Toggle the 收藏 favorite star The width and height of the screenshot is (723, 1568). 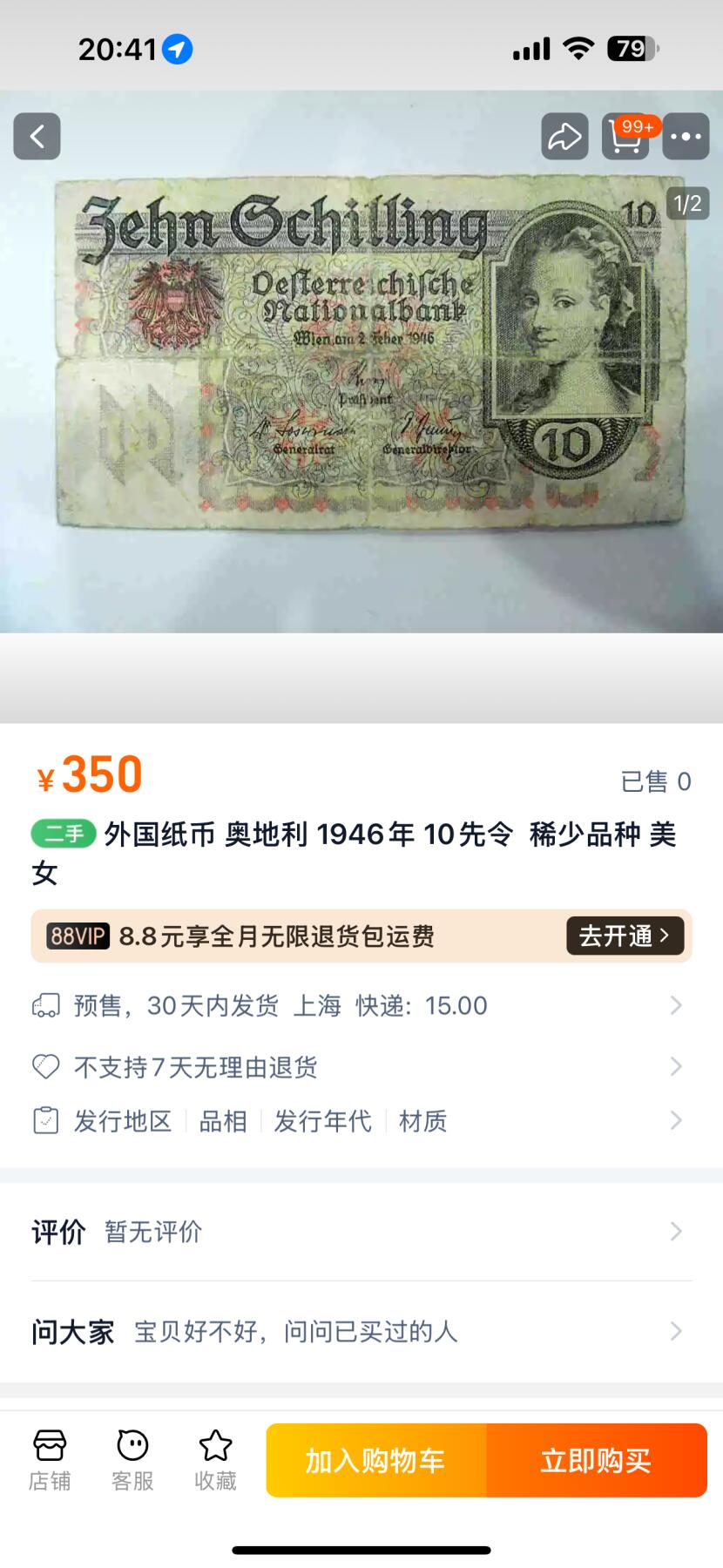point(214,1459)
